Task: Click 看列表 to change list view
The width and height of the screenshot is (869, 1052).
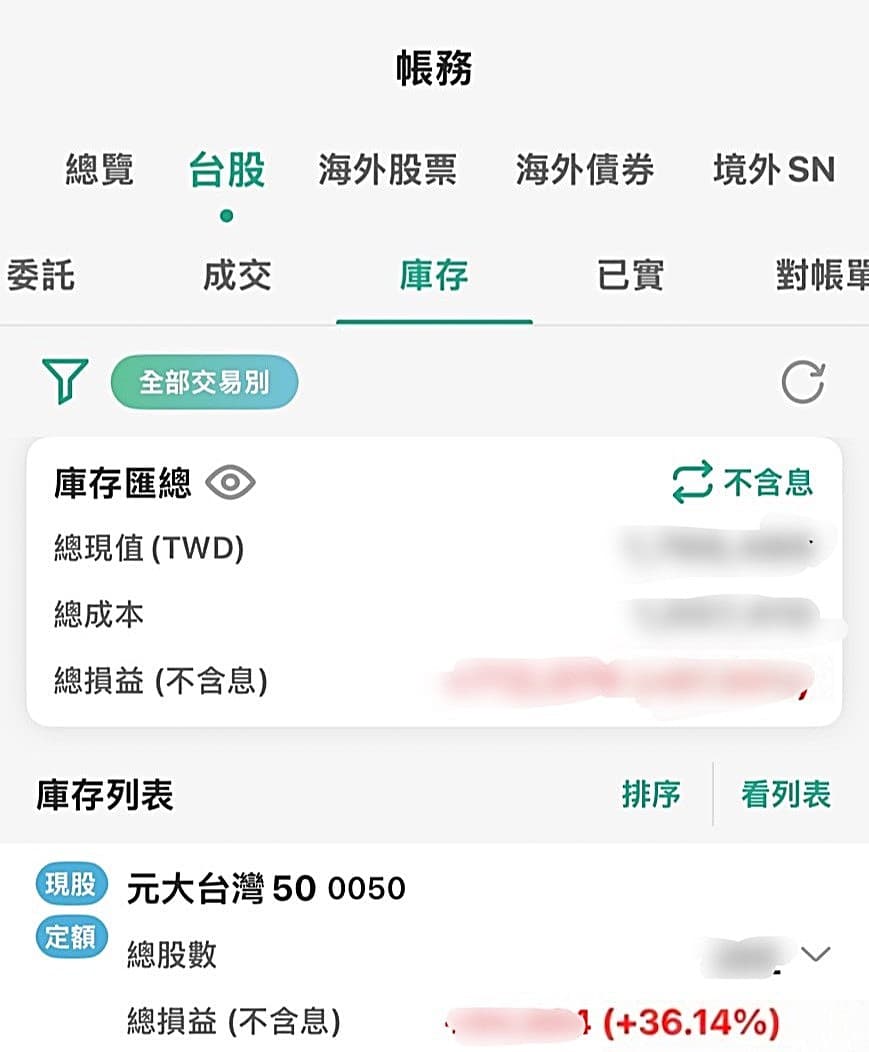Action: click(787, 793)
